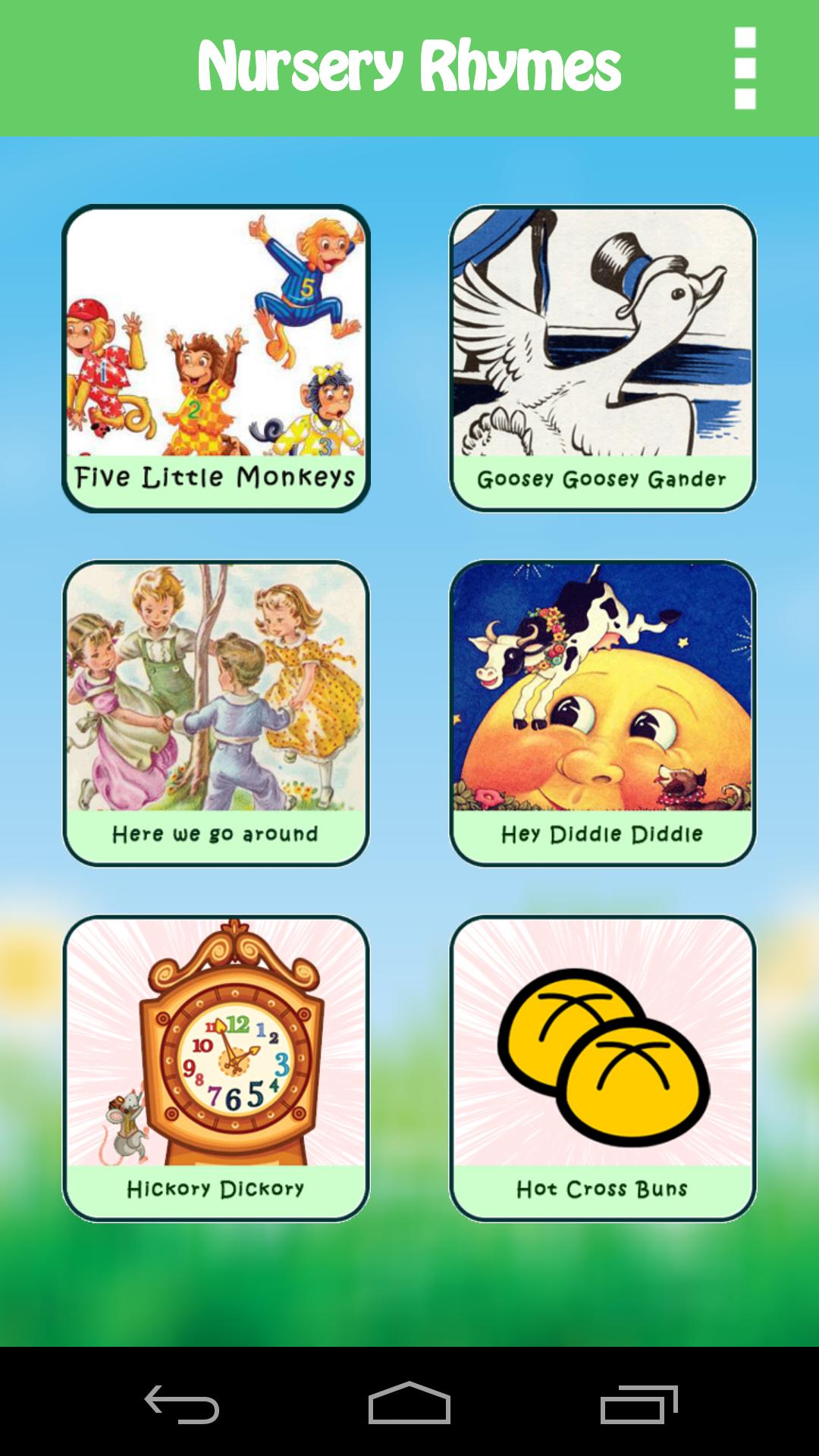
Task: Open Hey Diddle Diddle
Action: (x=603, y=713)
